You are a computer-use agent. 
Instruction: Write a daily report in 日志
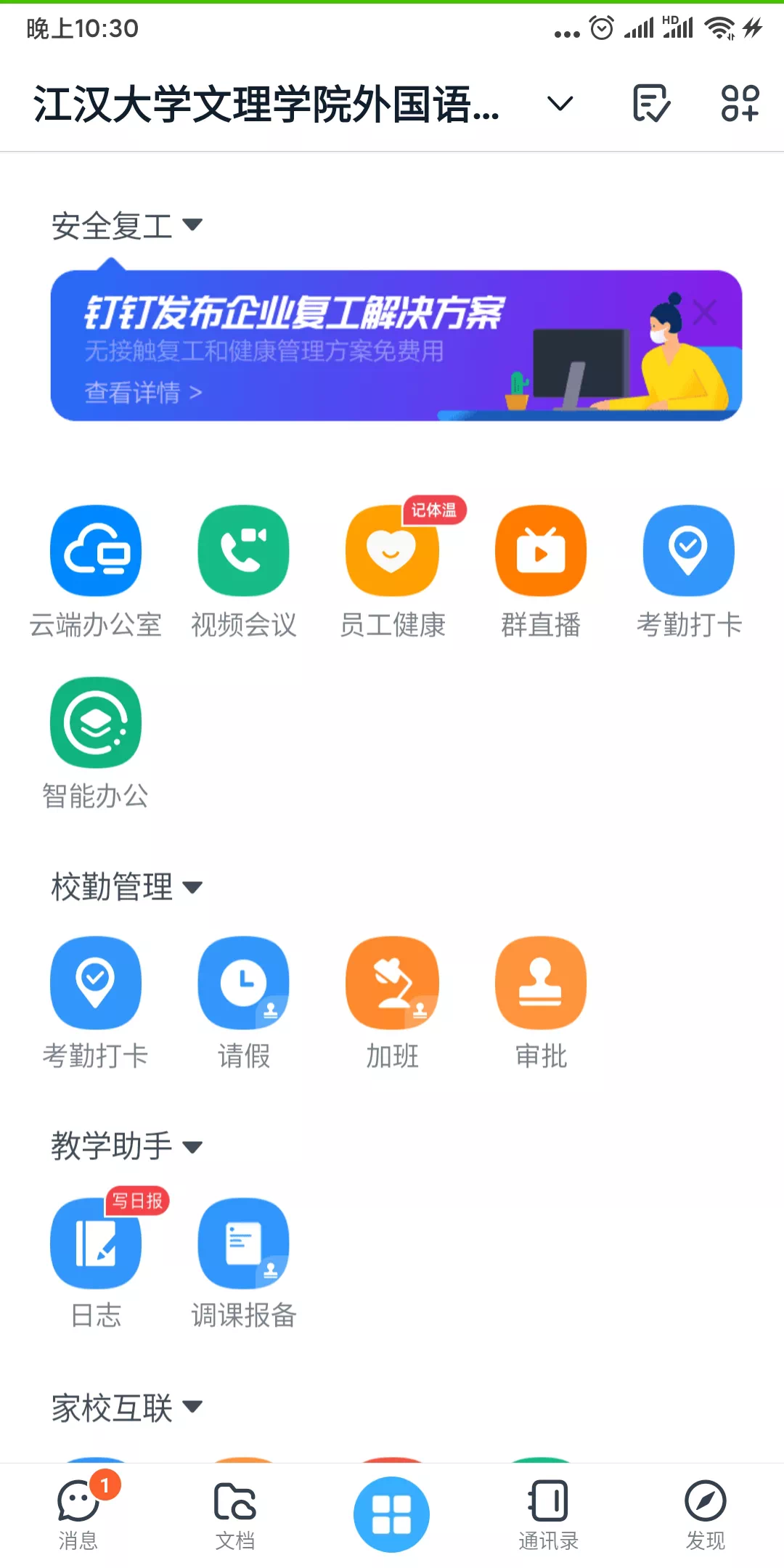(96, 1243)
